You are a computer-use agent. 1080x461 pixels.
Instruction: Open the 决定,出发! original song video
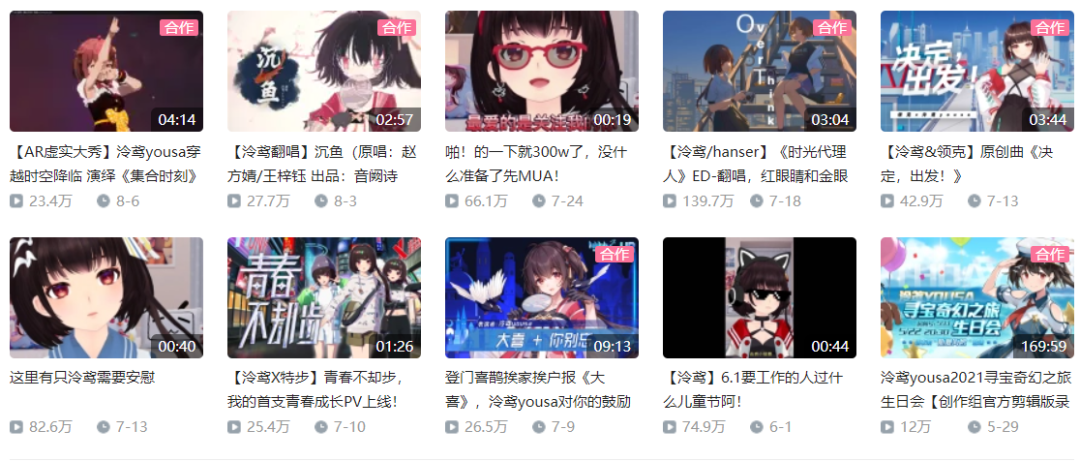point(977,71)
